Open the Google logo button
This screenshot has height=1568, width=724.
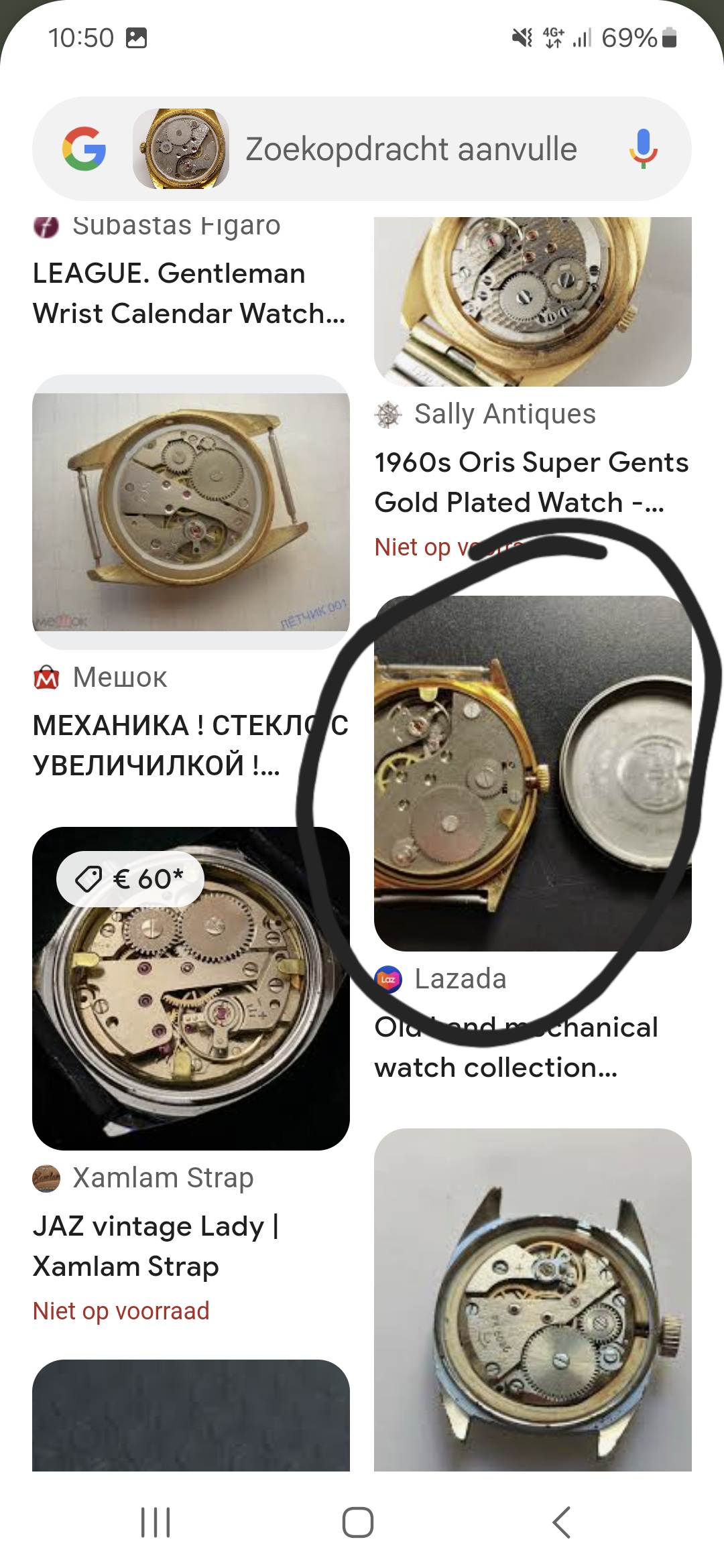coord(84,149)
